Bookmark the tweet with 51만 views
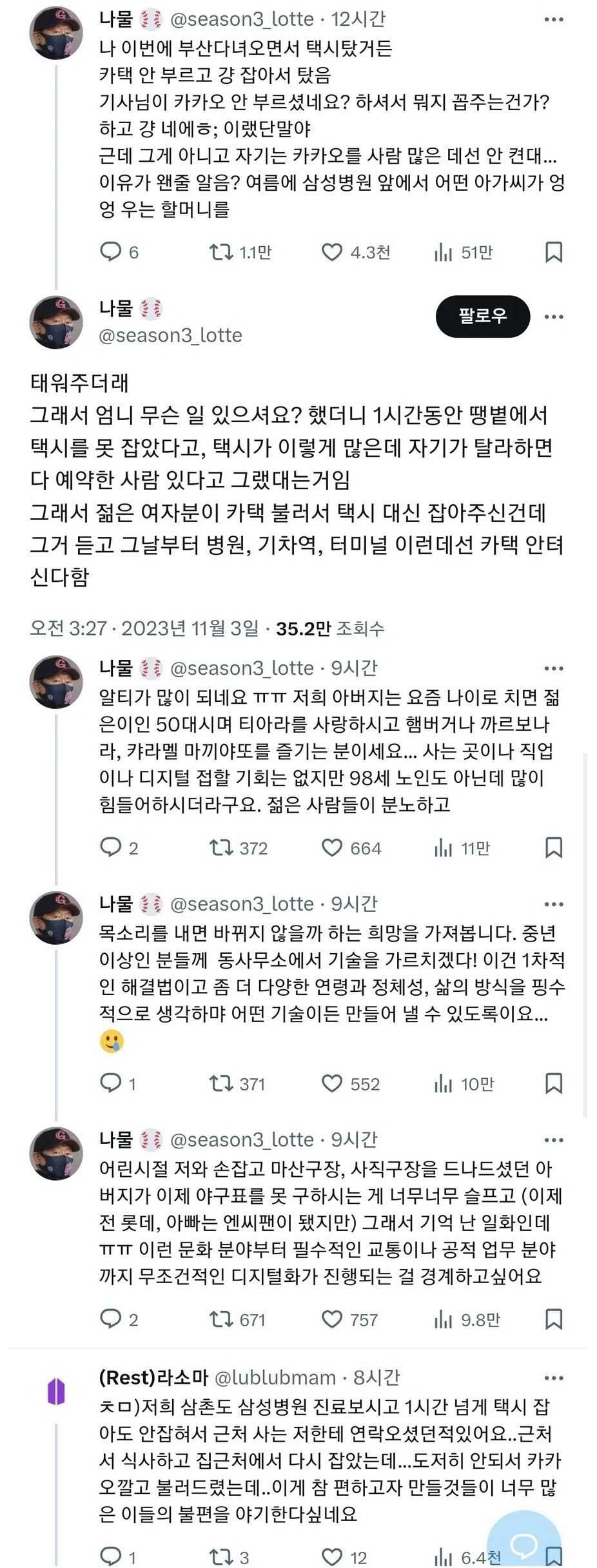The image size is (597, 1568). [x=554, y=252]
